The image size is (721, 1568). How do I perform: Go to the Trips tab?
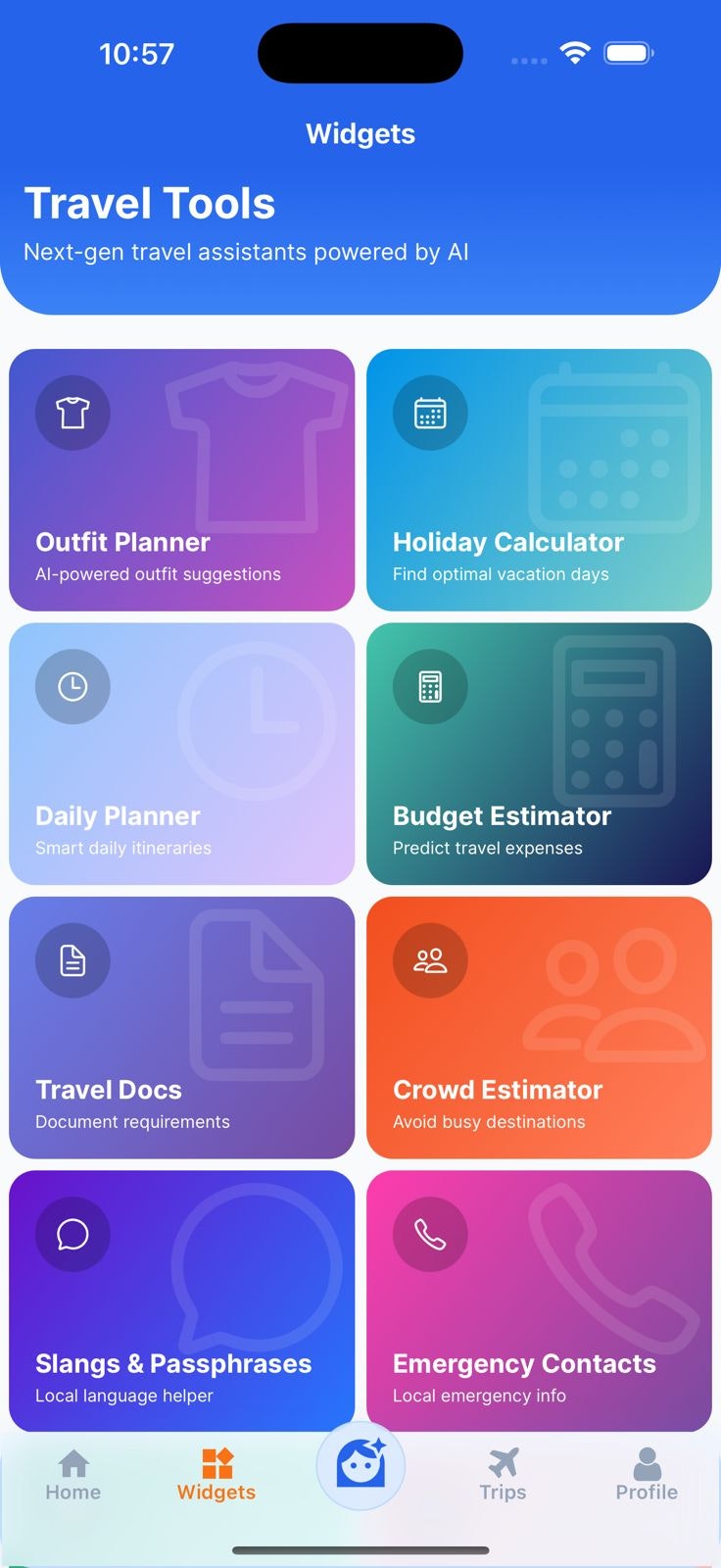click(503, 1476)
